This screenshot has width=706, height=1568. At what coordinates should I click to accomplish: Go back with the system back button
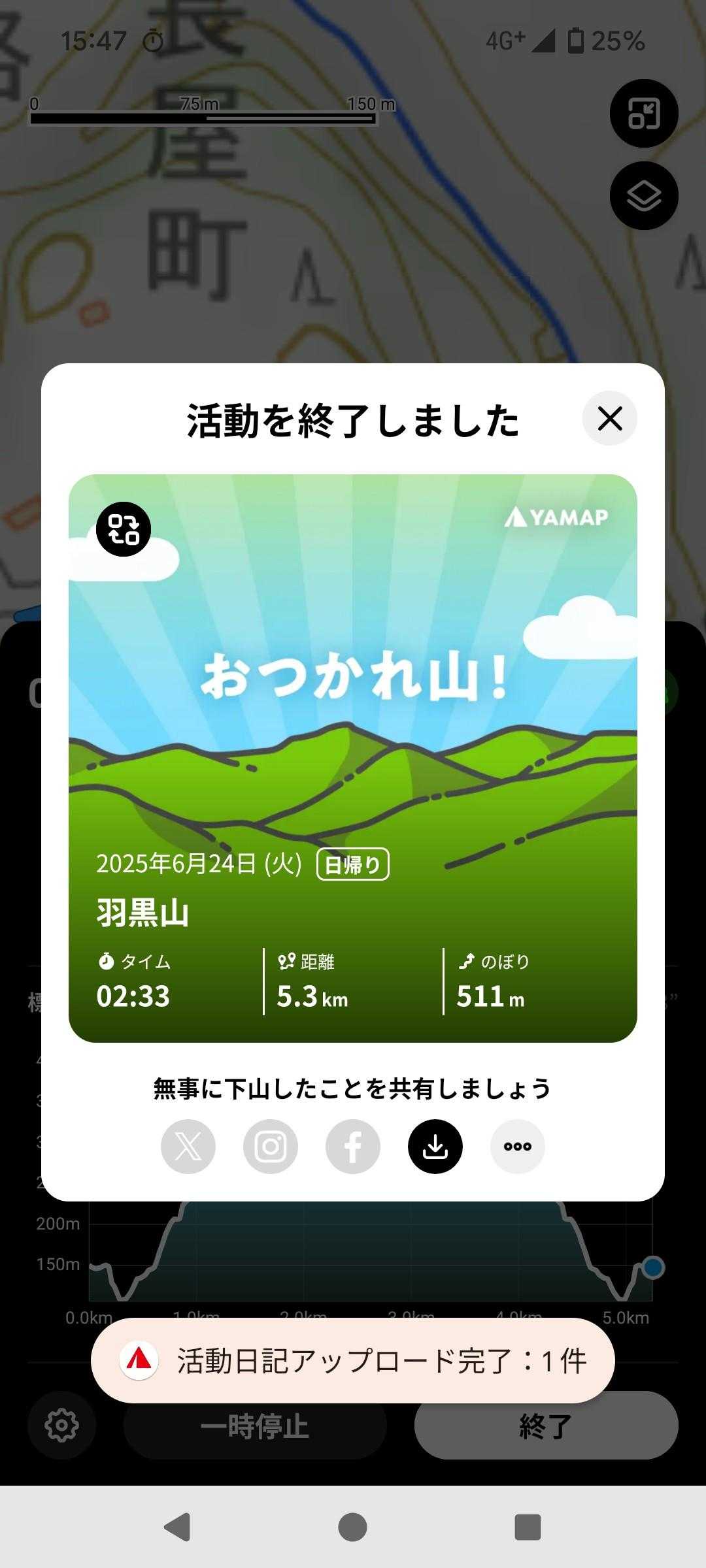[176, 1527]
